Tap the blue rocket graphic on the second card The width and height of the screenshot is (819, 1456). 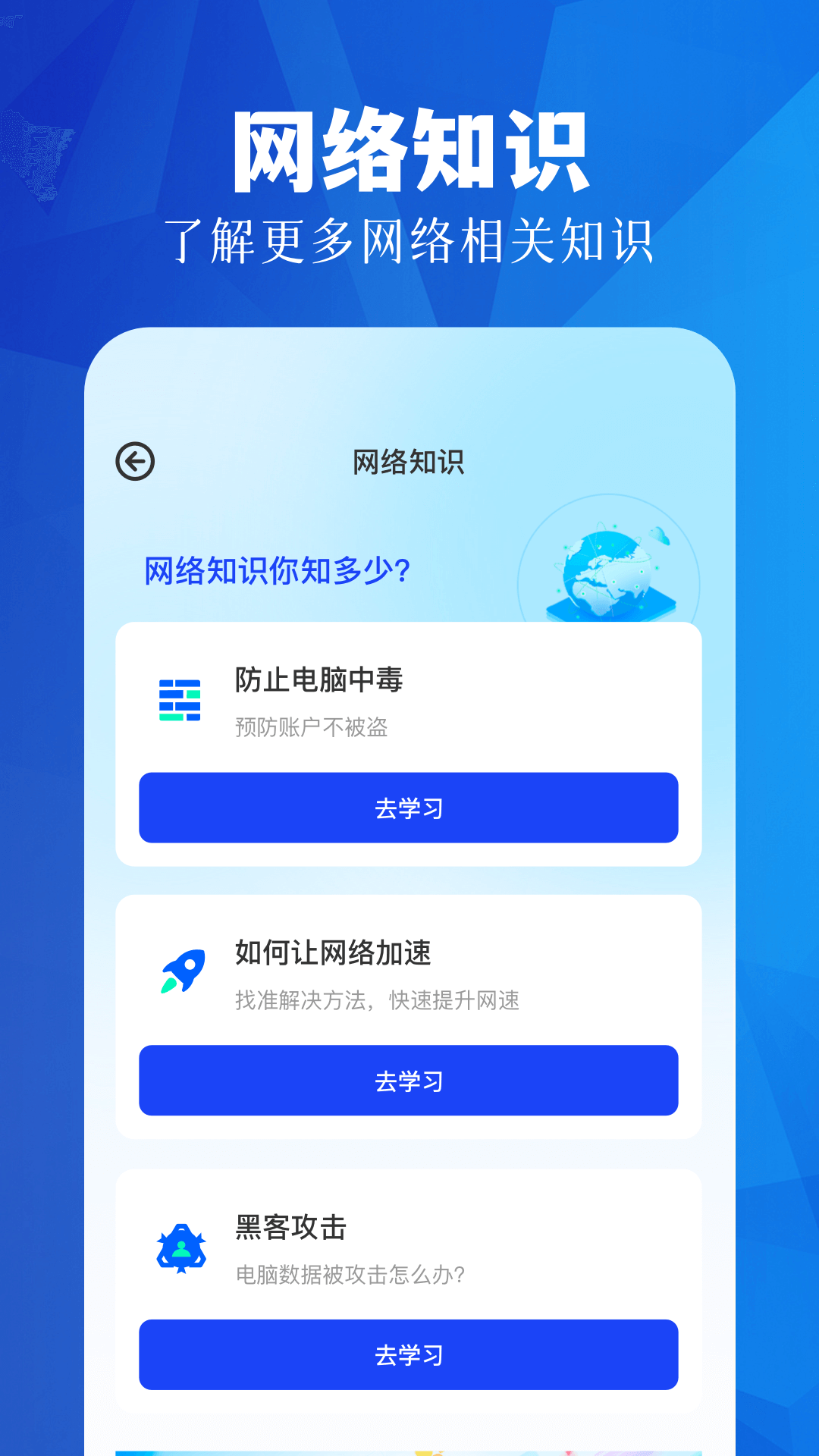pos(182,967)
